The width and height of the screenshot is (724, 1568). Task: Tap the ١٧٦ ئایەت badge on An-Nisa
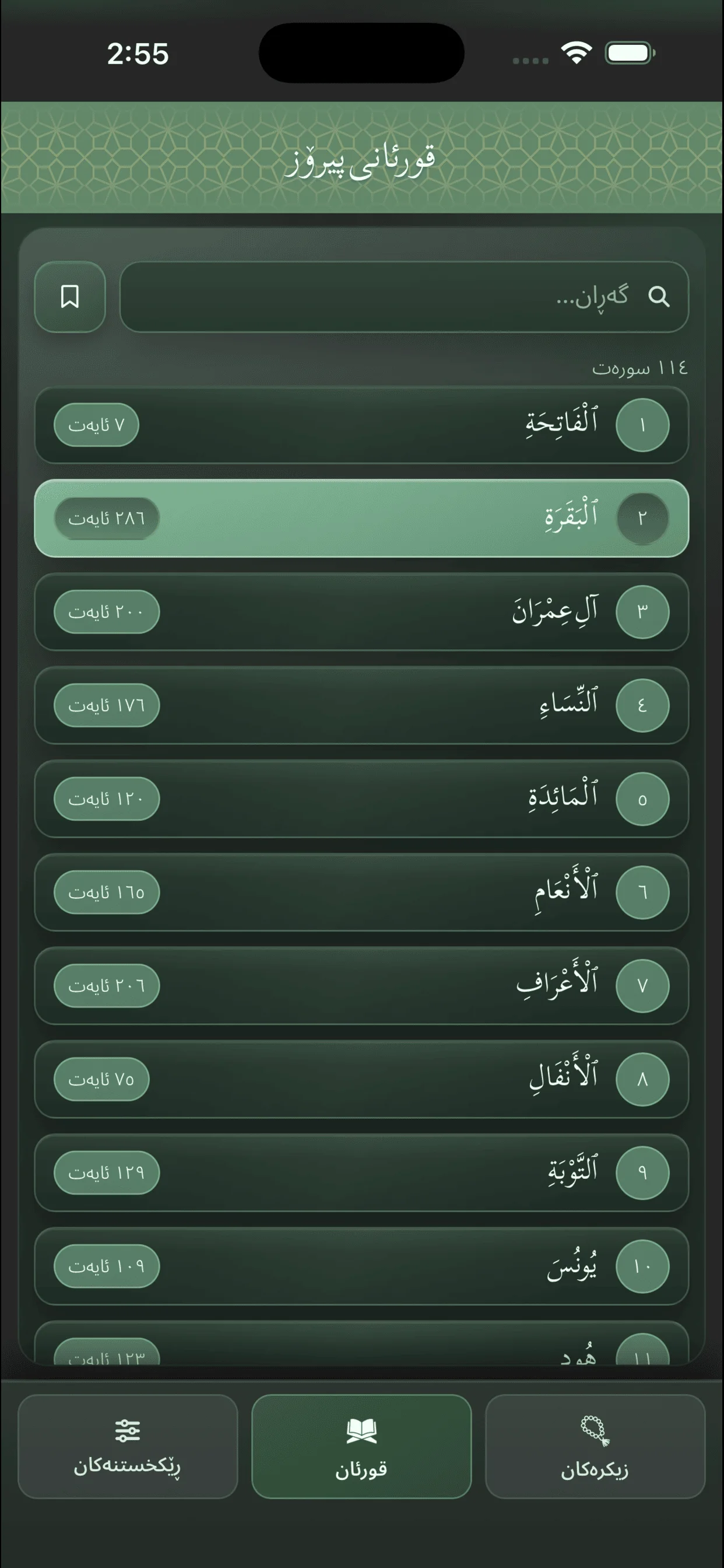[x=106, y=705]
